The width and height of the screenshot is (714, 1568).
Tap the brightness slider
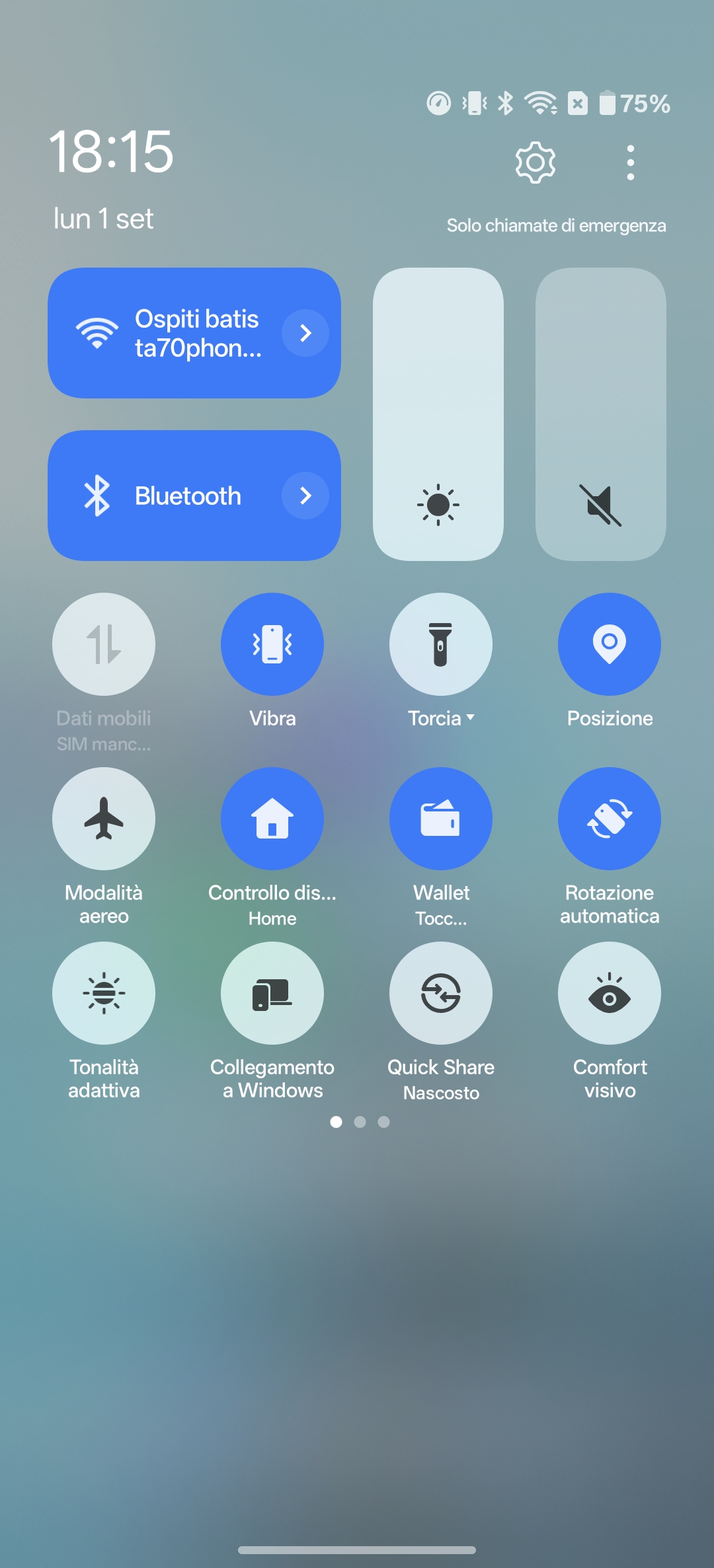pos(438,414)
